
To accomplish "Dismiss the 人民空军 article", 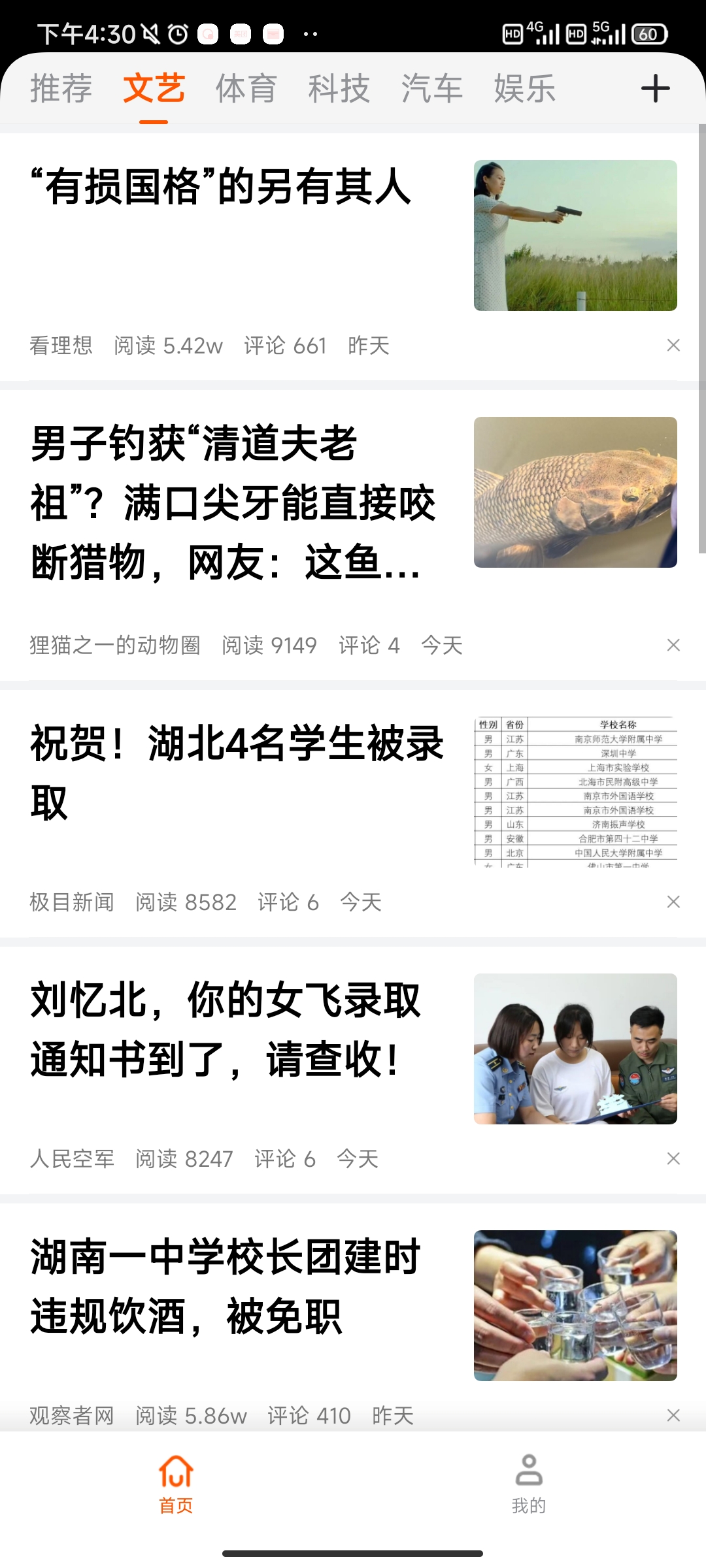I will pos(673,1159).
